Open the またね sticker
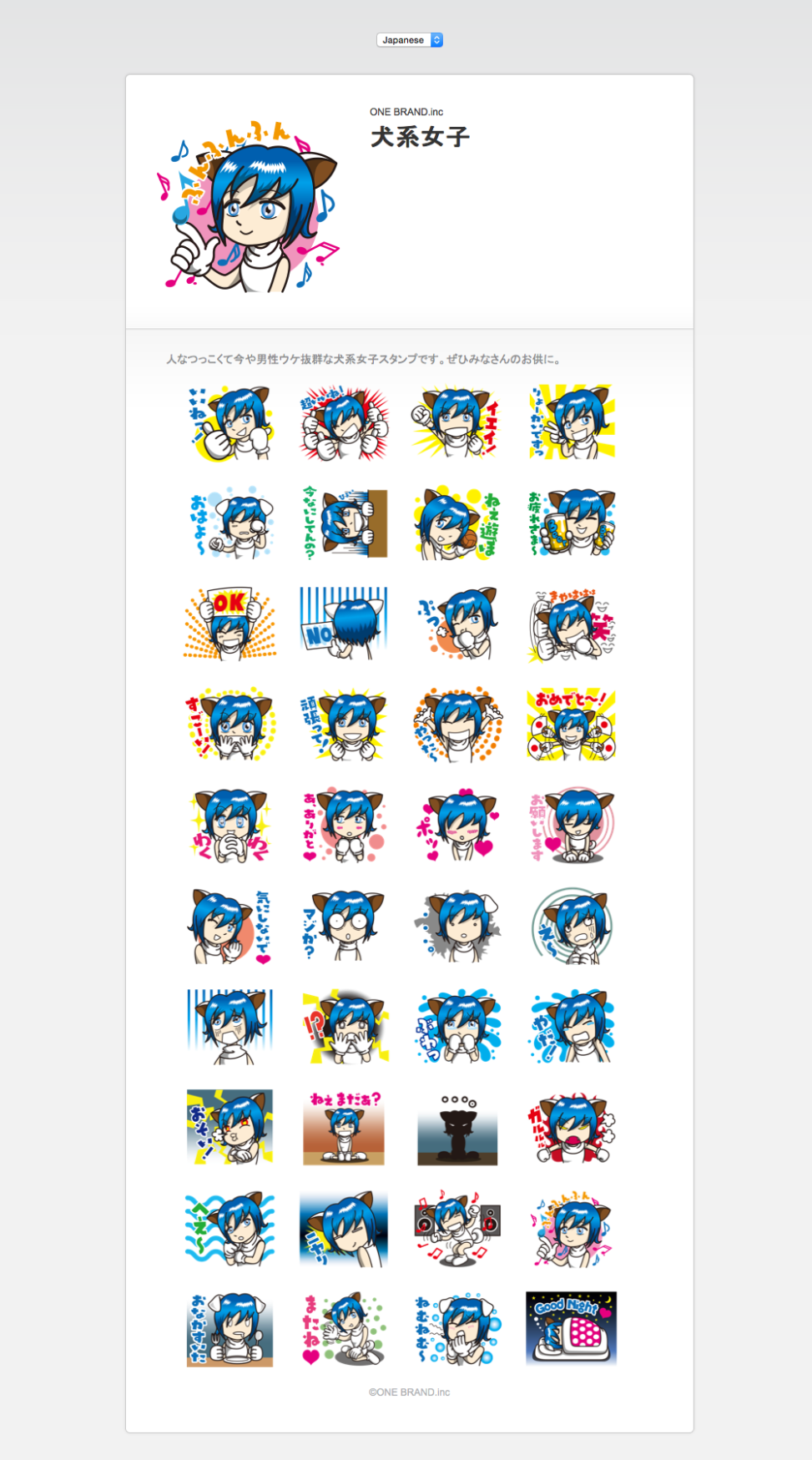812x1460 pixels. (344, 1328)
